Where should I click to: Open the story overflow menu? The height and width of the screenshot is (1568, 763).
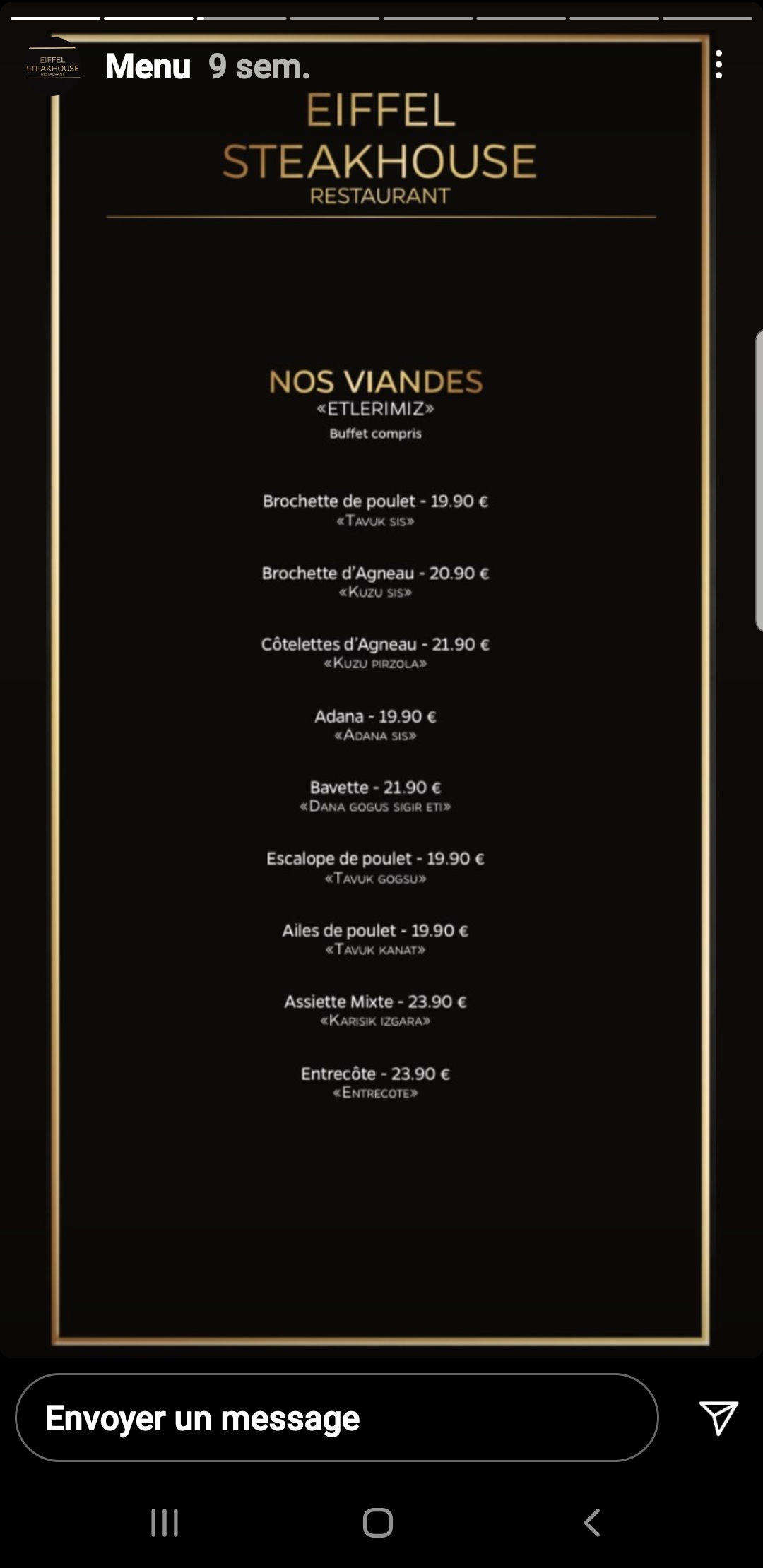(x=718, y=65)
